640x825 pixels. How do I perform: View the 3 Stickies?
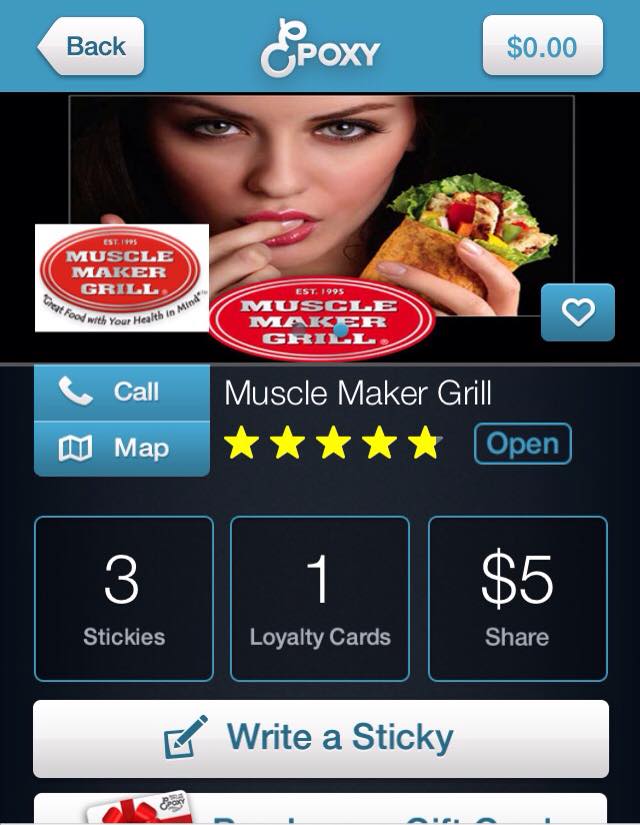[x=124, y=598]
